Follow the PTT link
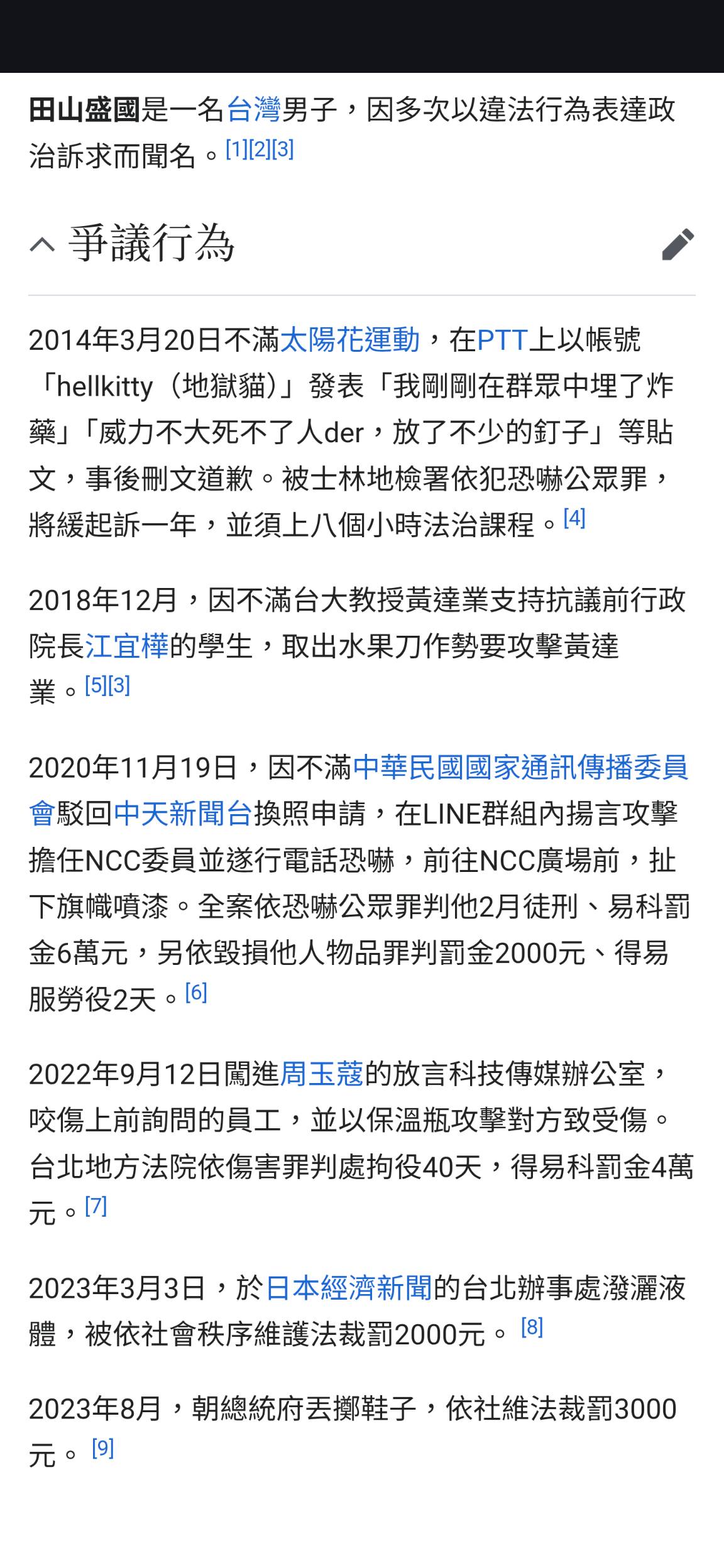 tap(502, 340)
